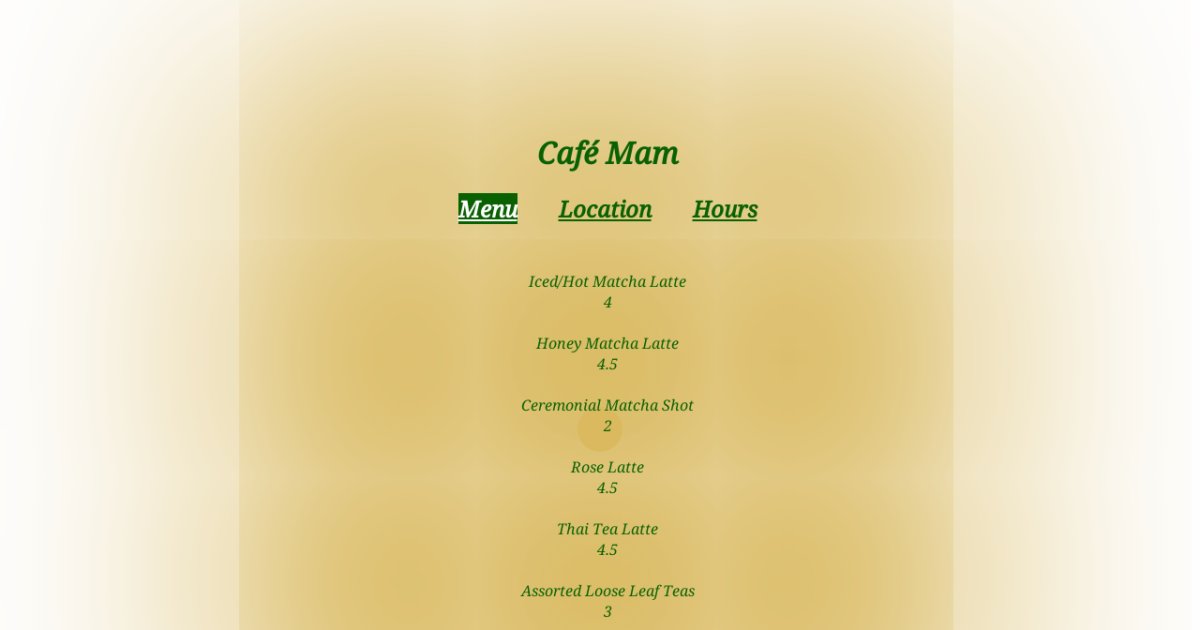Go to the Location page
The height and width of the screenshot is (630, 1200).
605,209
